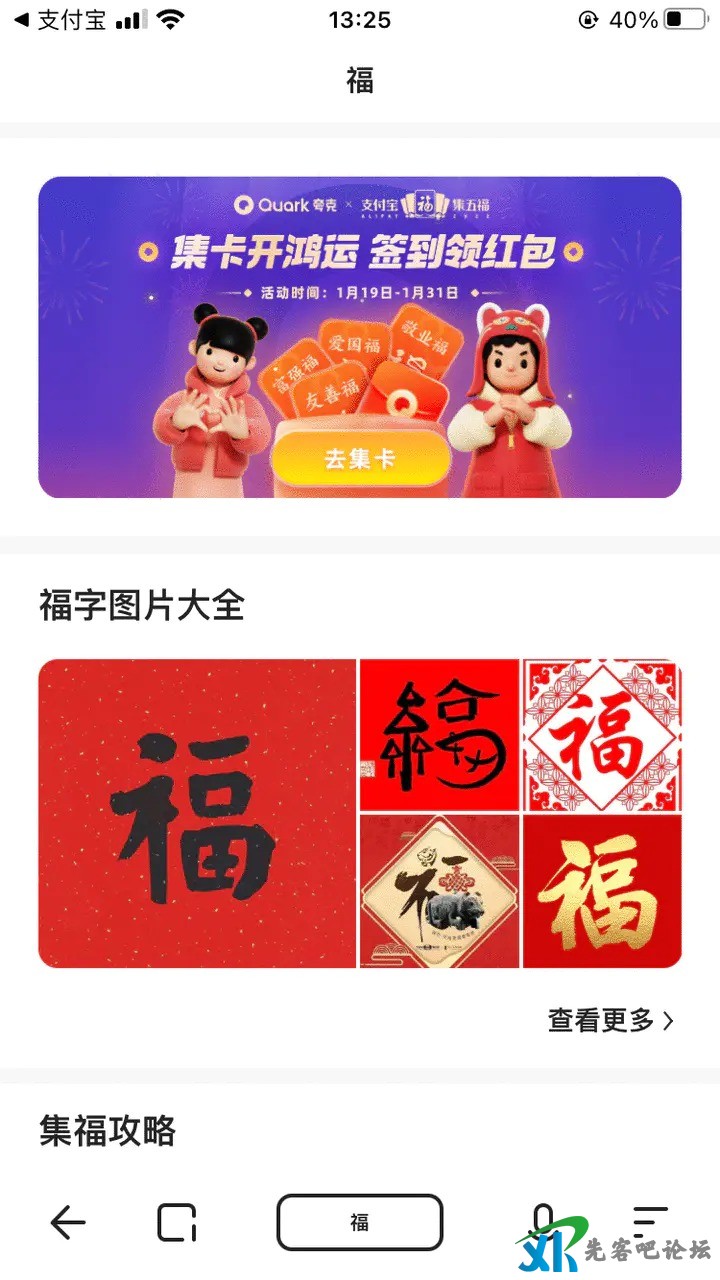This screenshot has height=1280, width=720.
Task: Open the large black 福 calligraphy image
Action: point(197,813)
